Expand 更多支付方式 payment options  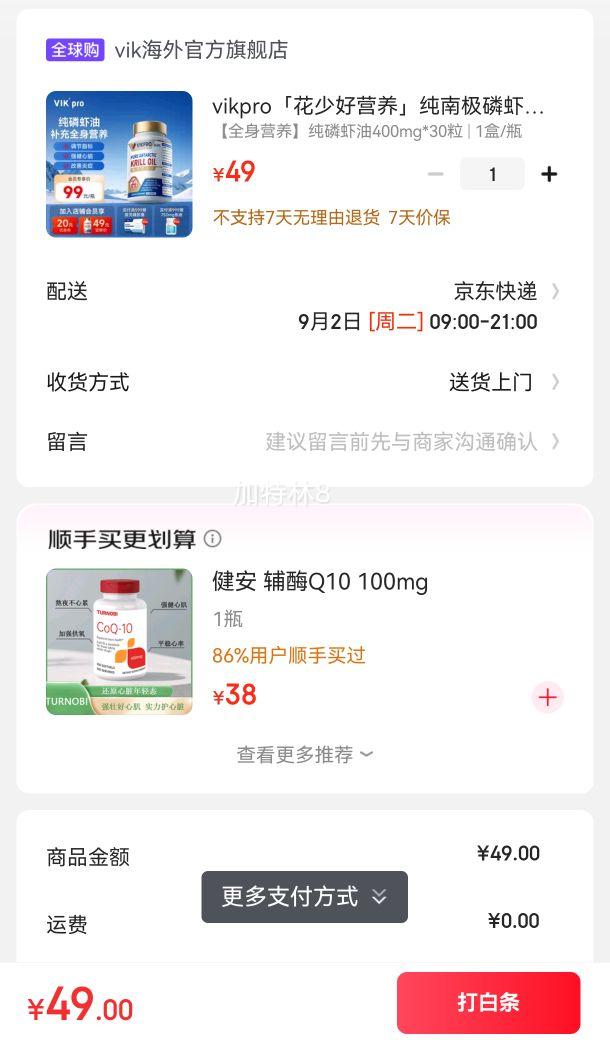pos(304,897)
